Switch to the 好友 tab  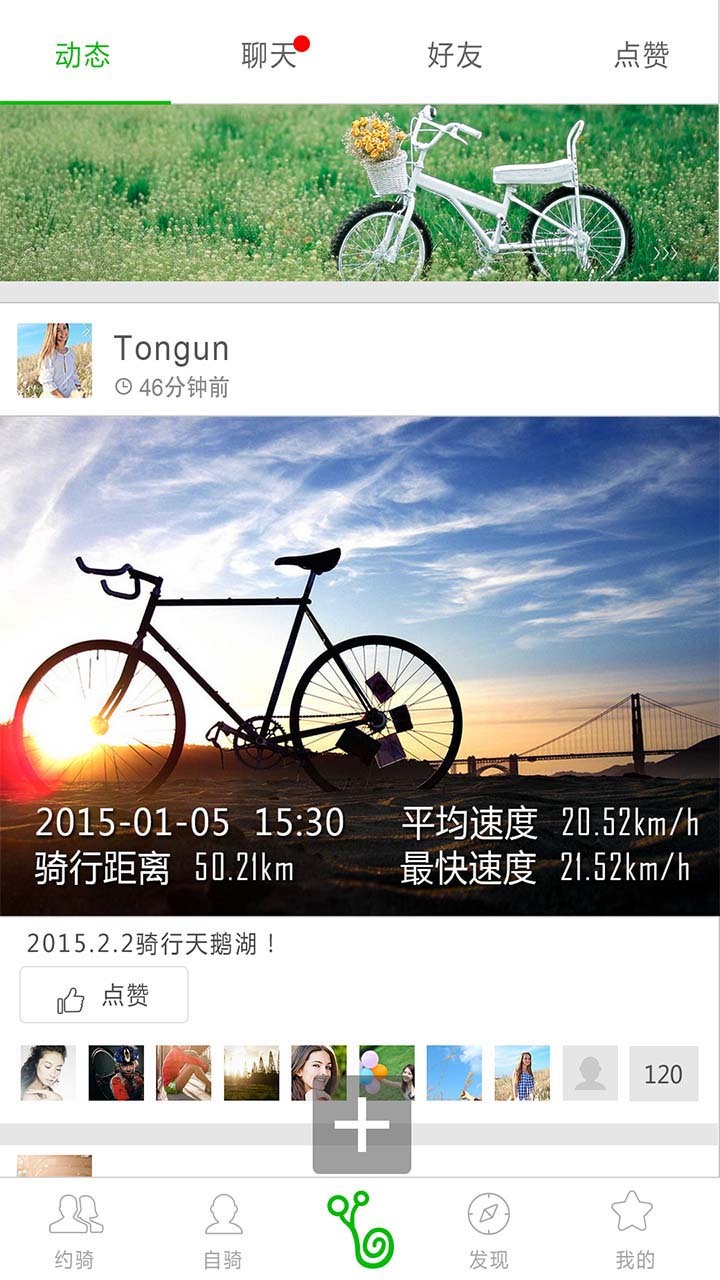tap(455, 54)
